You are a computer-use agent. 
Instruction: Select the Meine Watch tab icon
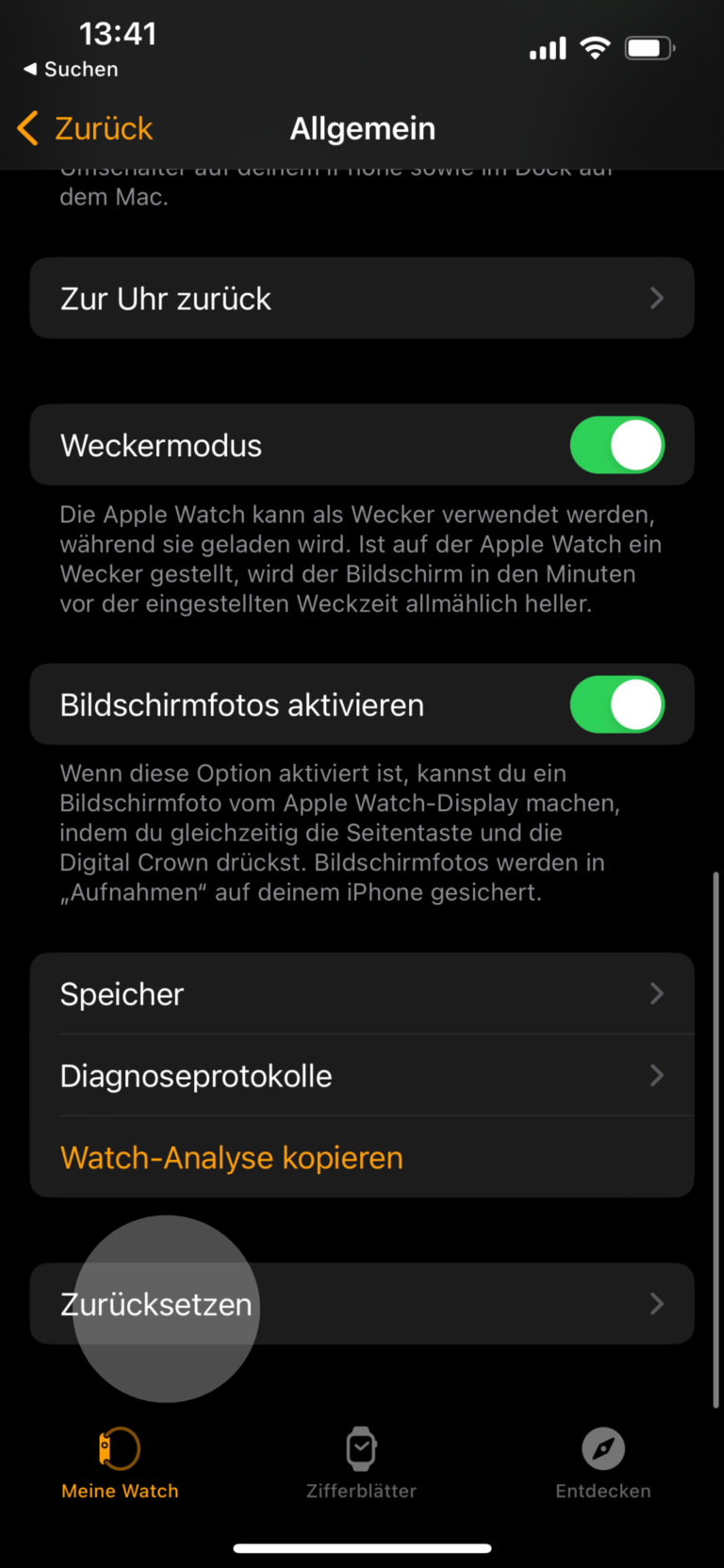click(x=120, y=1447)
